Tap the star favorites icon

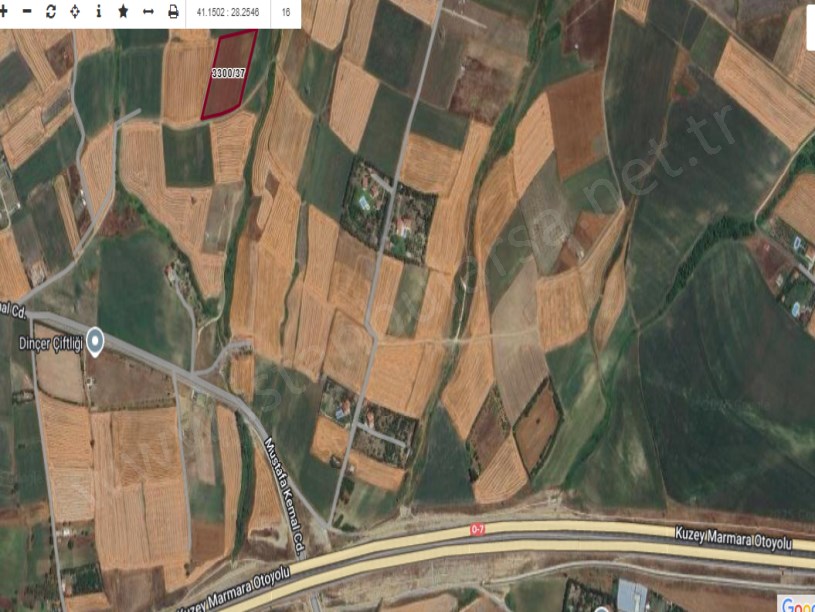click(x=123, y=12)
